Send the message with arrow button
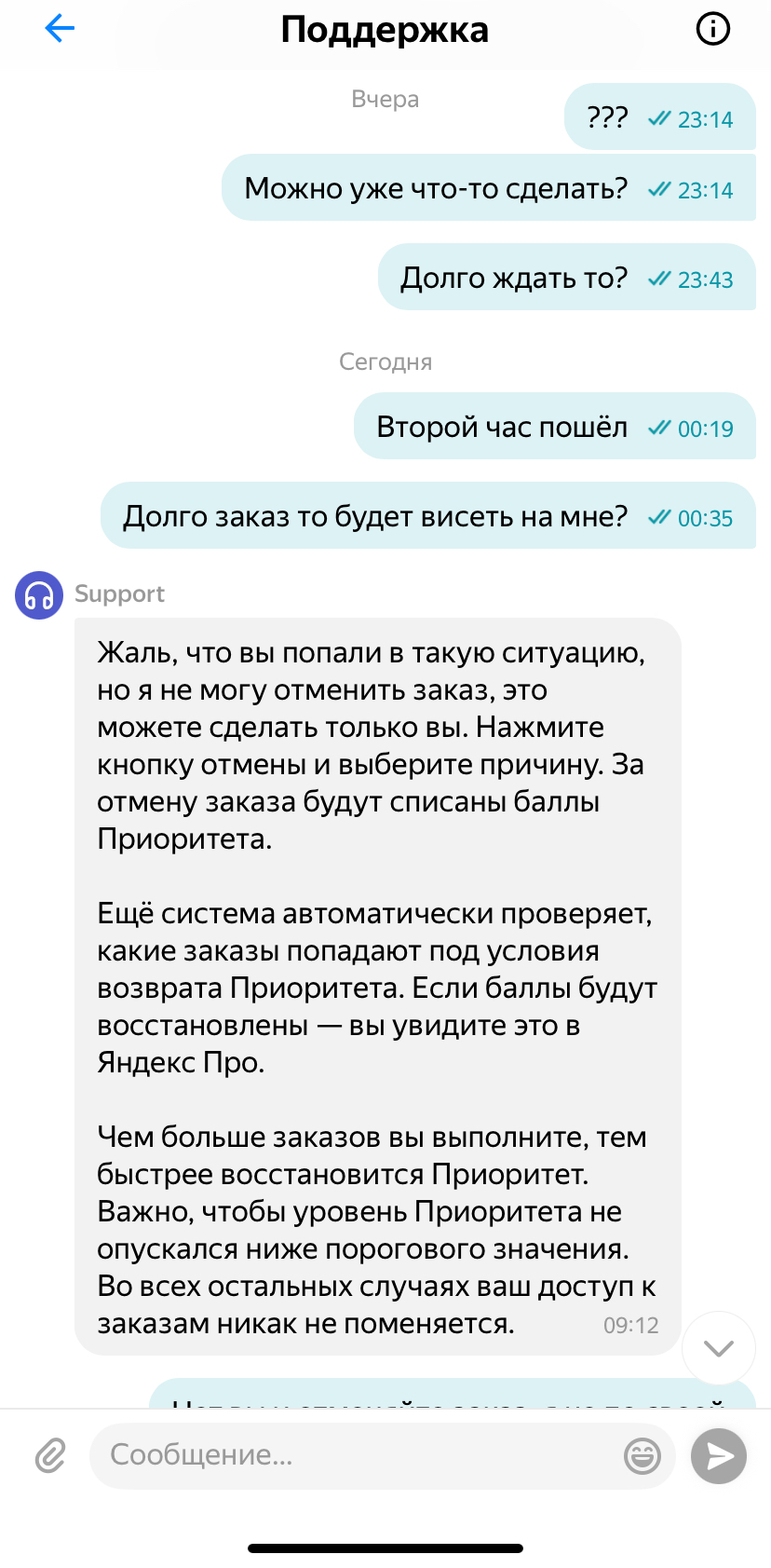The width and height of the screenshot is (771, 1568). pos(718,1455)
